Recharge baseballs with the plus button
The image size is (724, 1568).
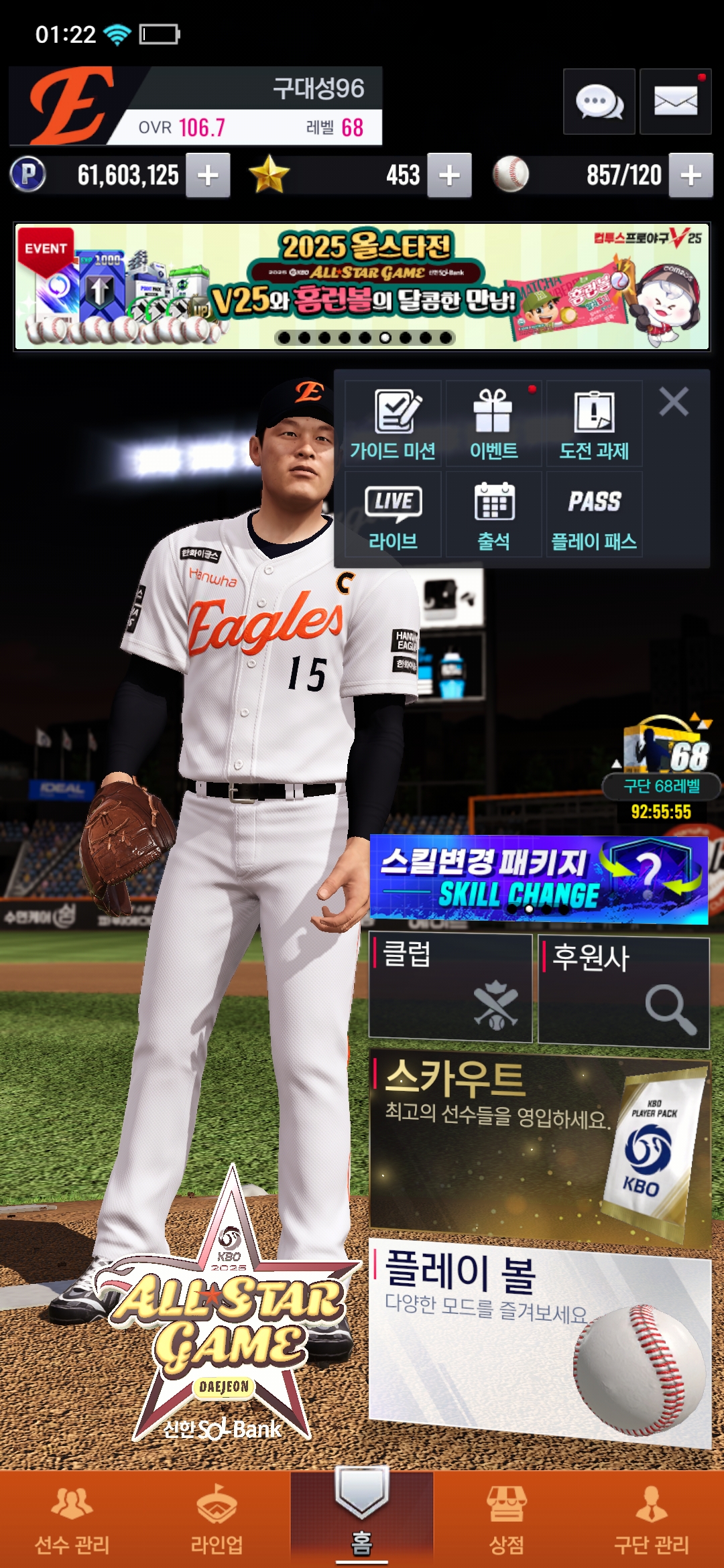(x=690, y=176)
